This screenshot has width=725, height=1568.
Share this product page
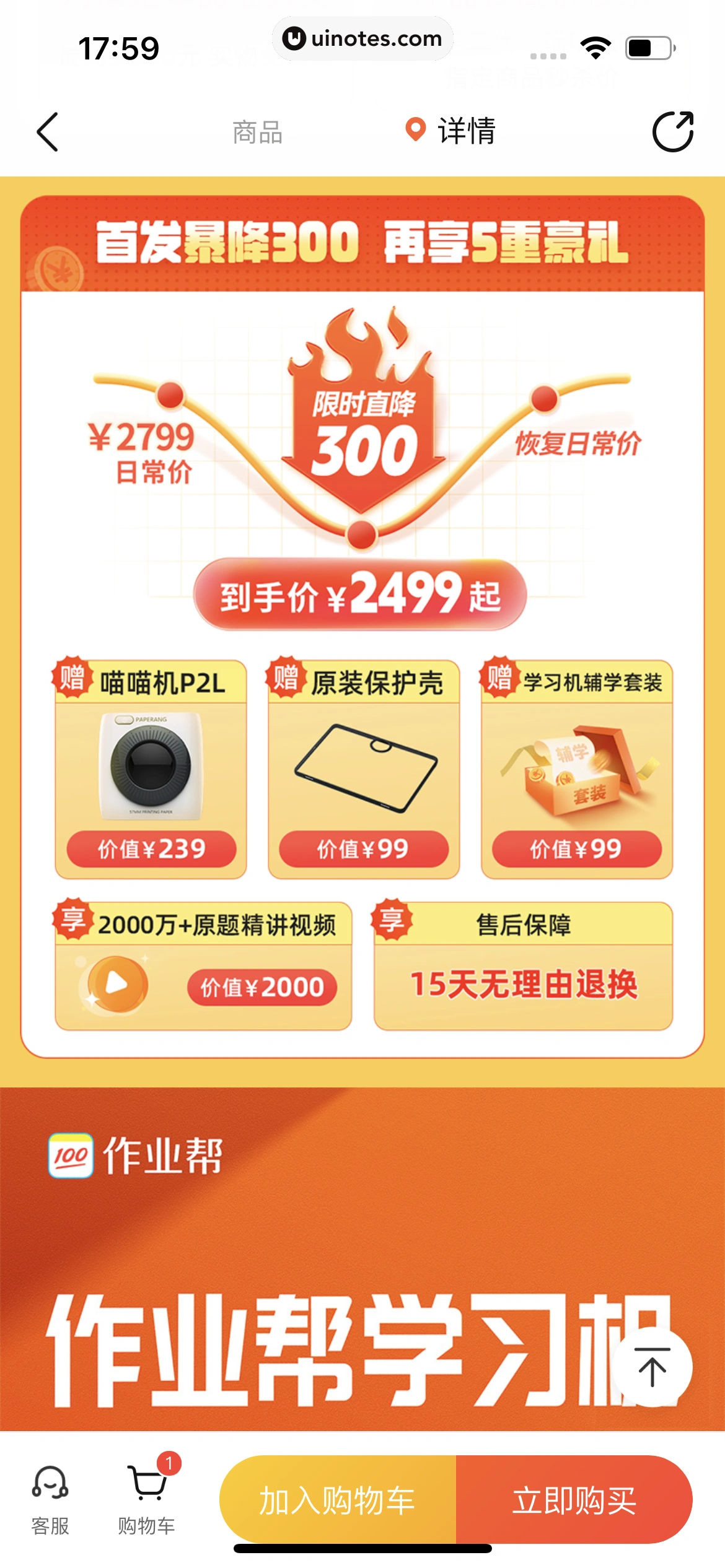coord(673,131)
